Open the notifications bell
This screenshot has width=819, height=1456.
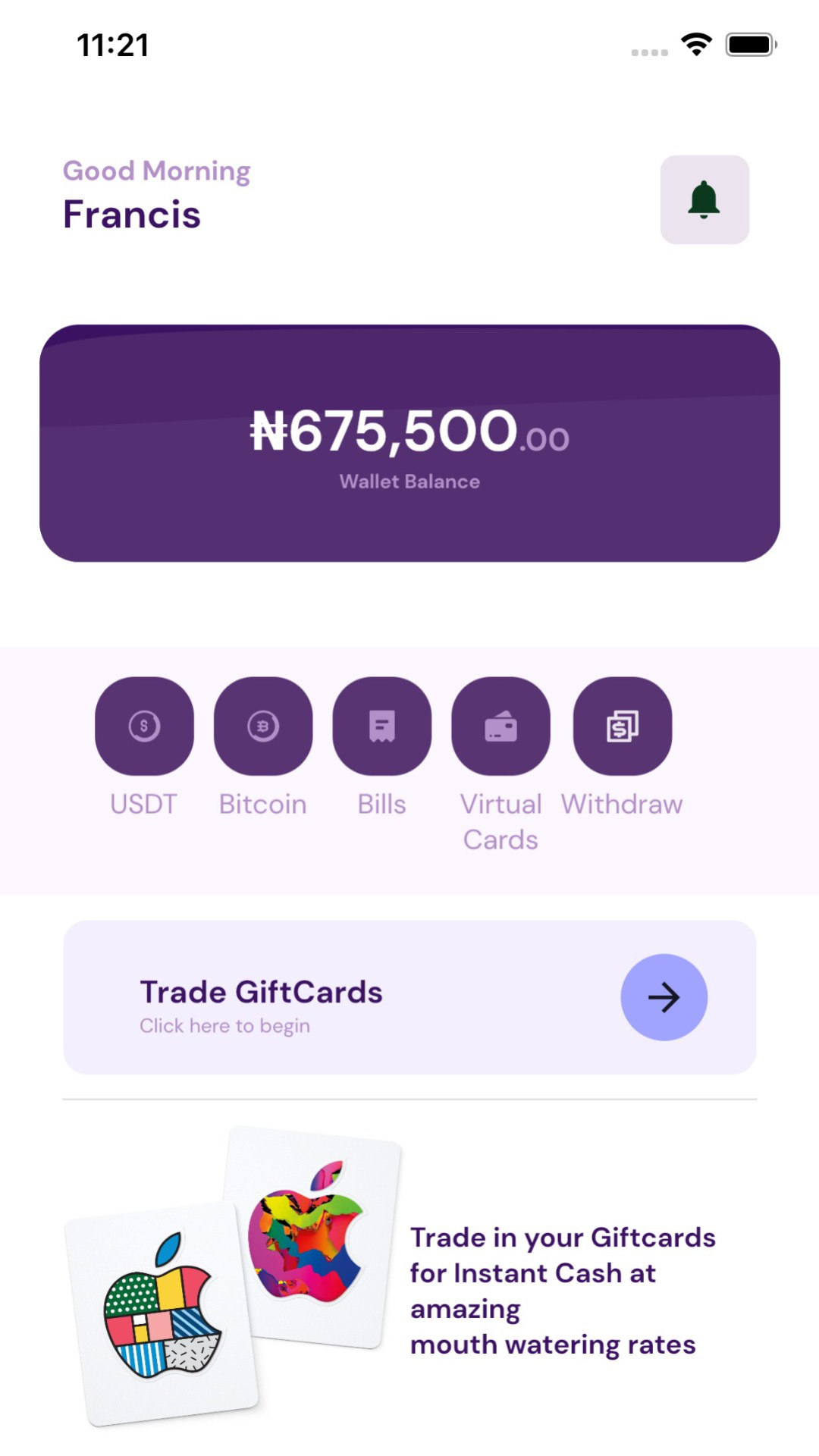click(704, 199)
